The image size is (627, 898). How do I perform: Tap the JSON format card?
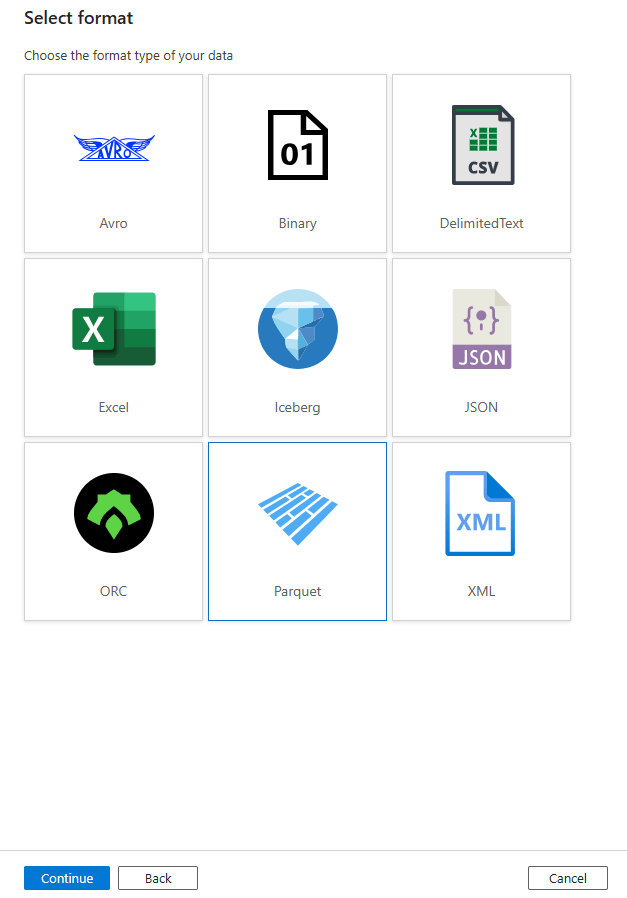click(481, 347)
